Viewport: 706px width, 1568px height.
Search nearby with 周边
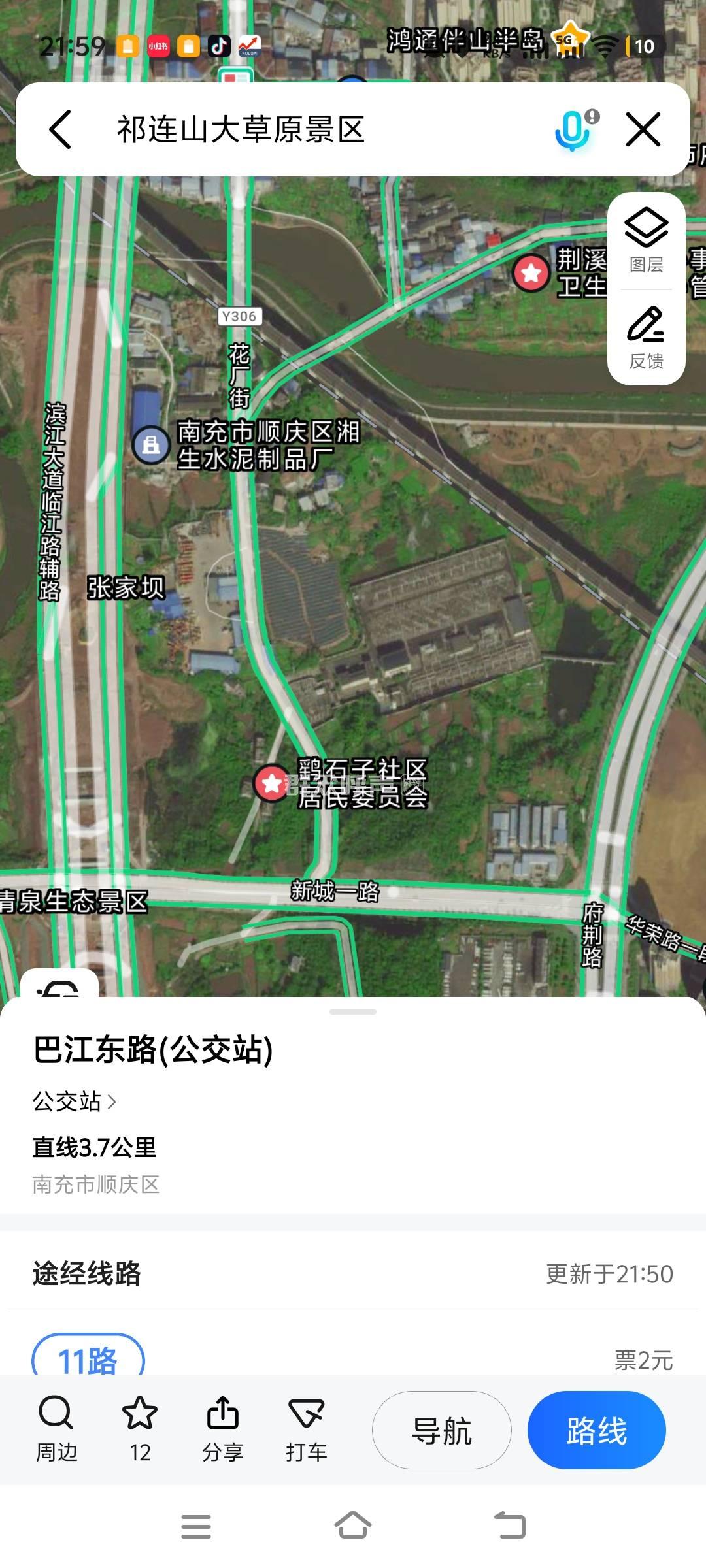click(x=57, y=1428)
